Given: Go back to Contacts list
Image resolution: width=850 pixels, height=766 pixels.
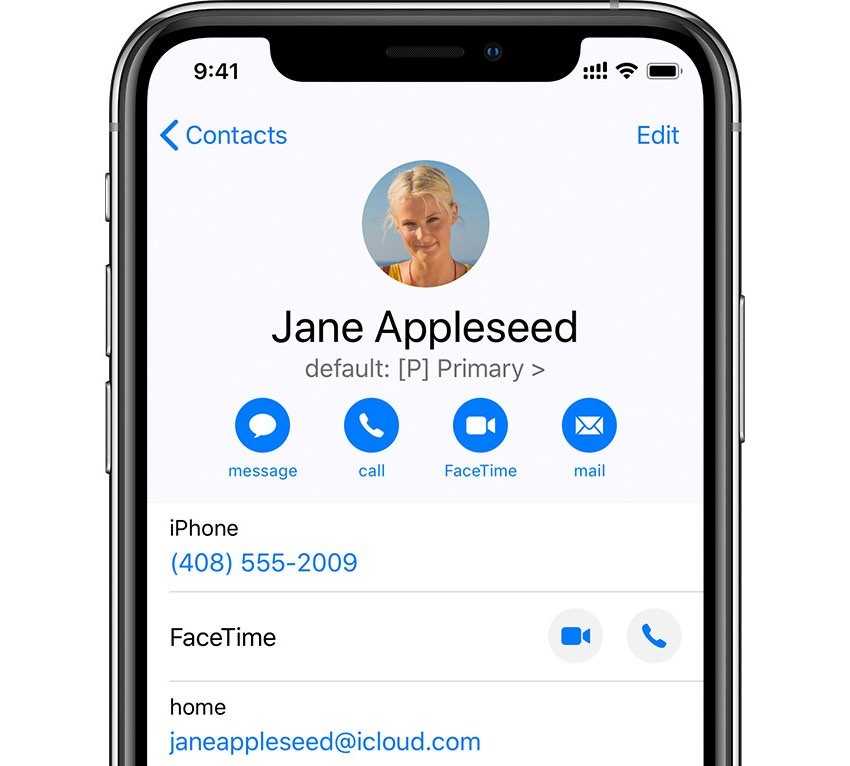Looking at the screenshot, I should (223, 136).
